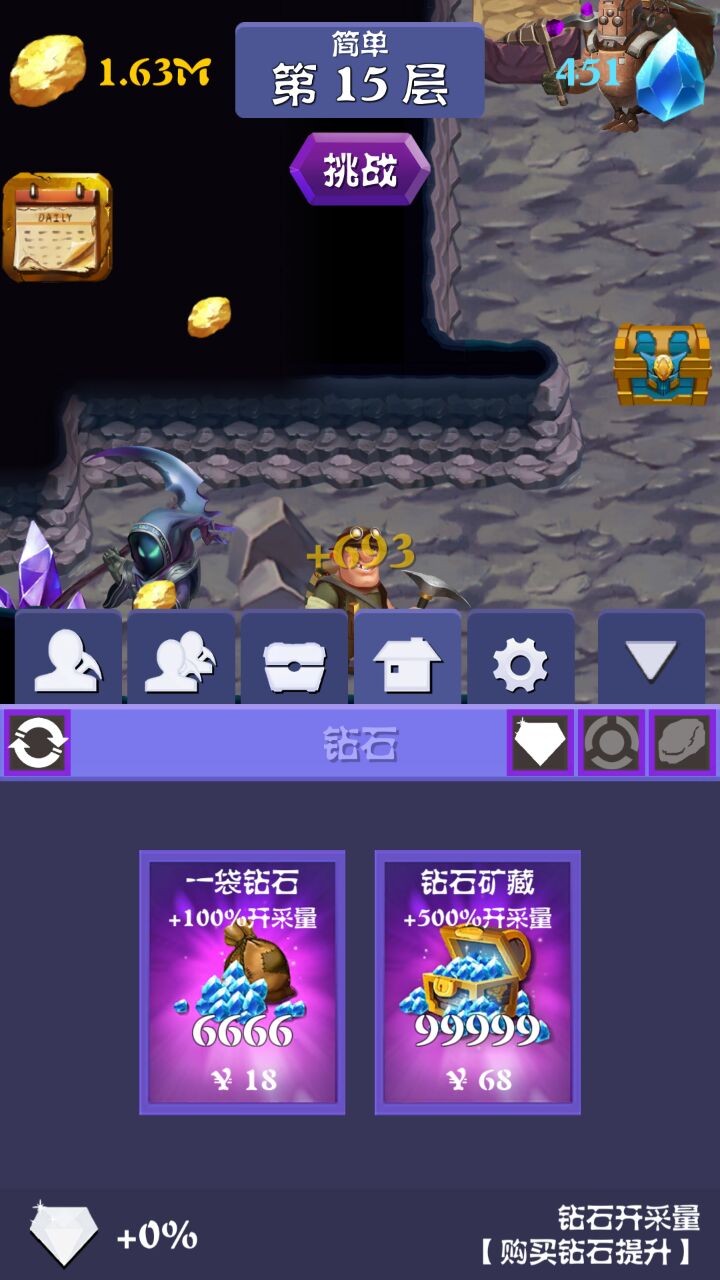This screenshot has height=1280, width=720.
Task: Select the ring token shop category
Action: (611, 743)
